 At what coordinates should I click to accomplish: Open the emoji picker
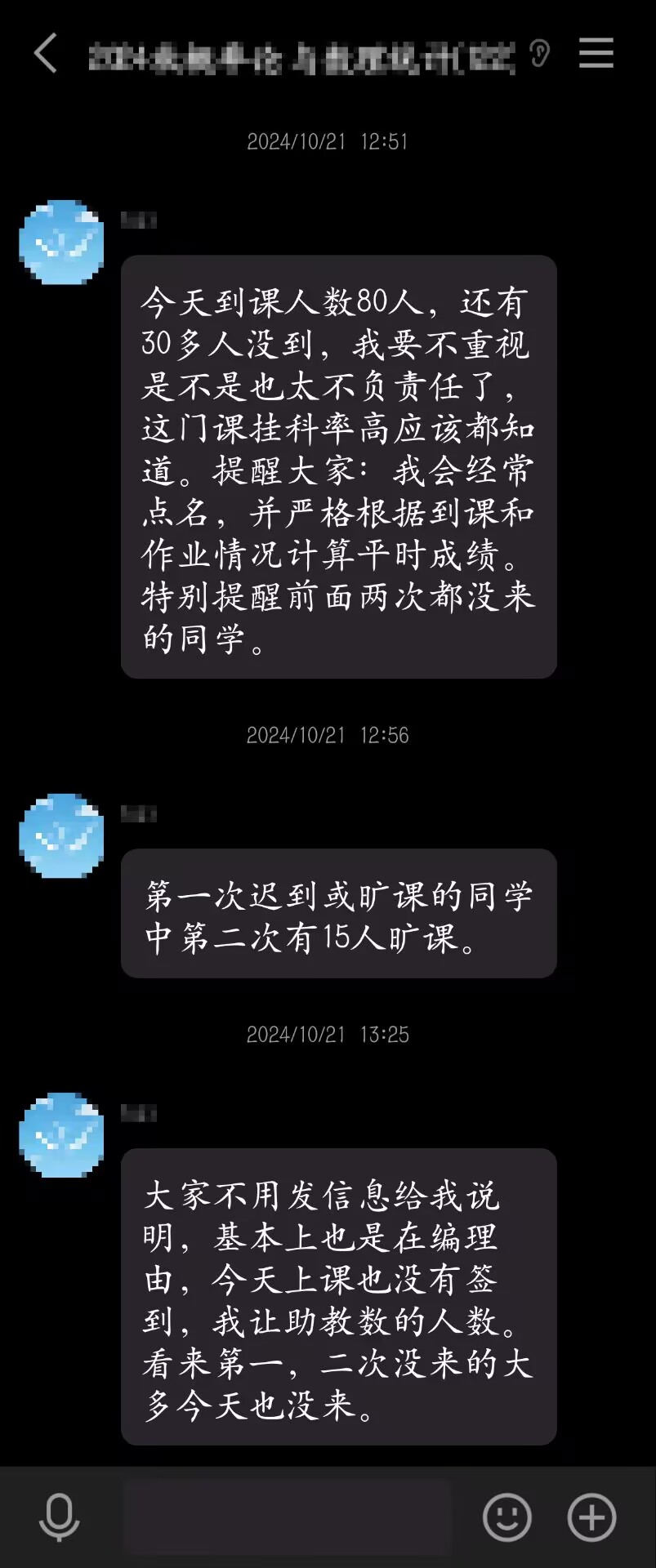(x=507, y=1517)
